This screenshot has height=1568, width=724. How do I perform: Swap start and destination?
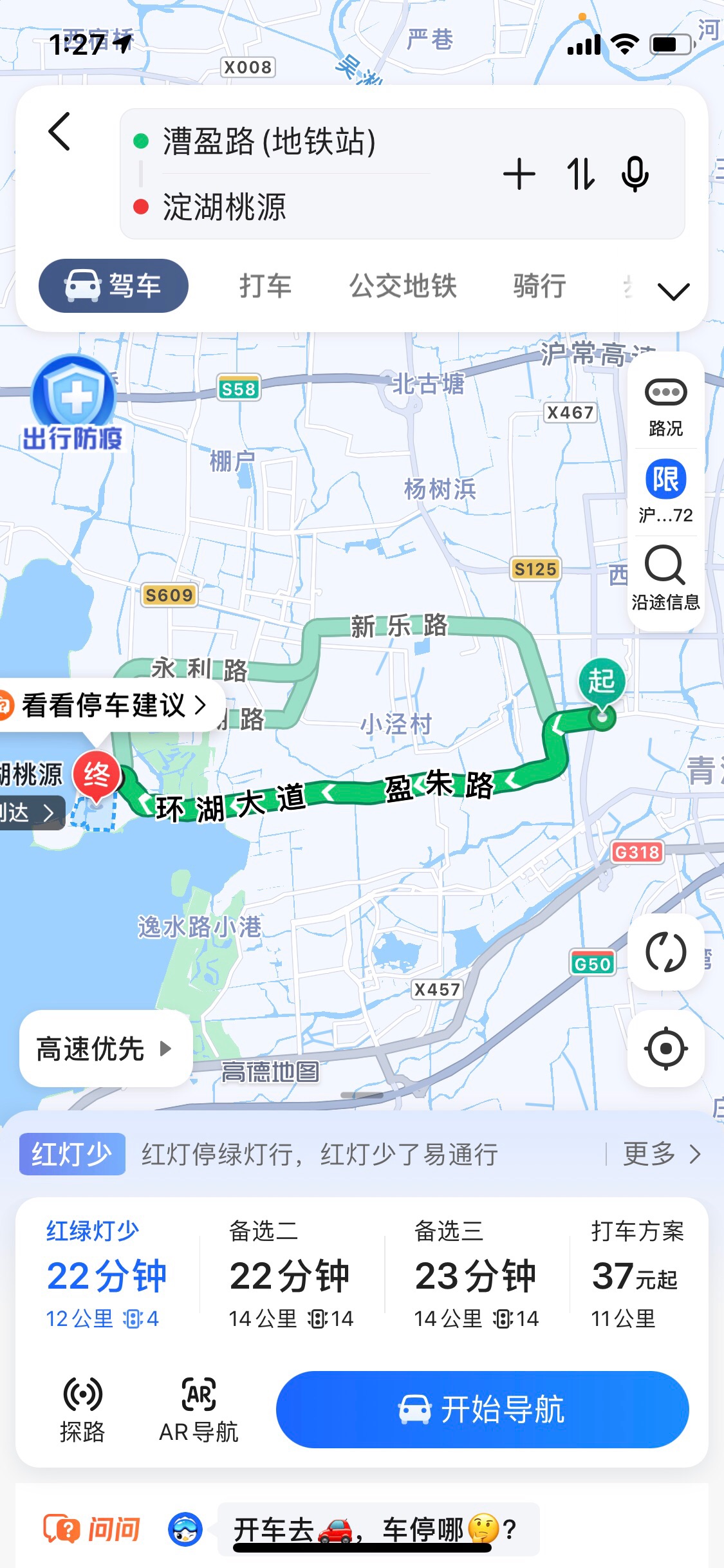point(580,174)
